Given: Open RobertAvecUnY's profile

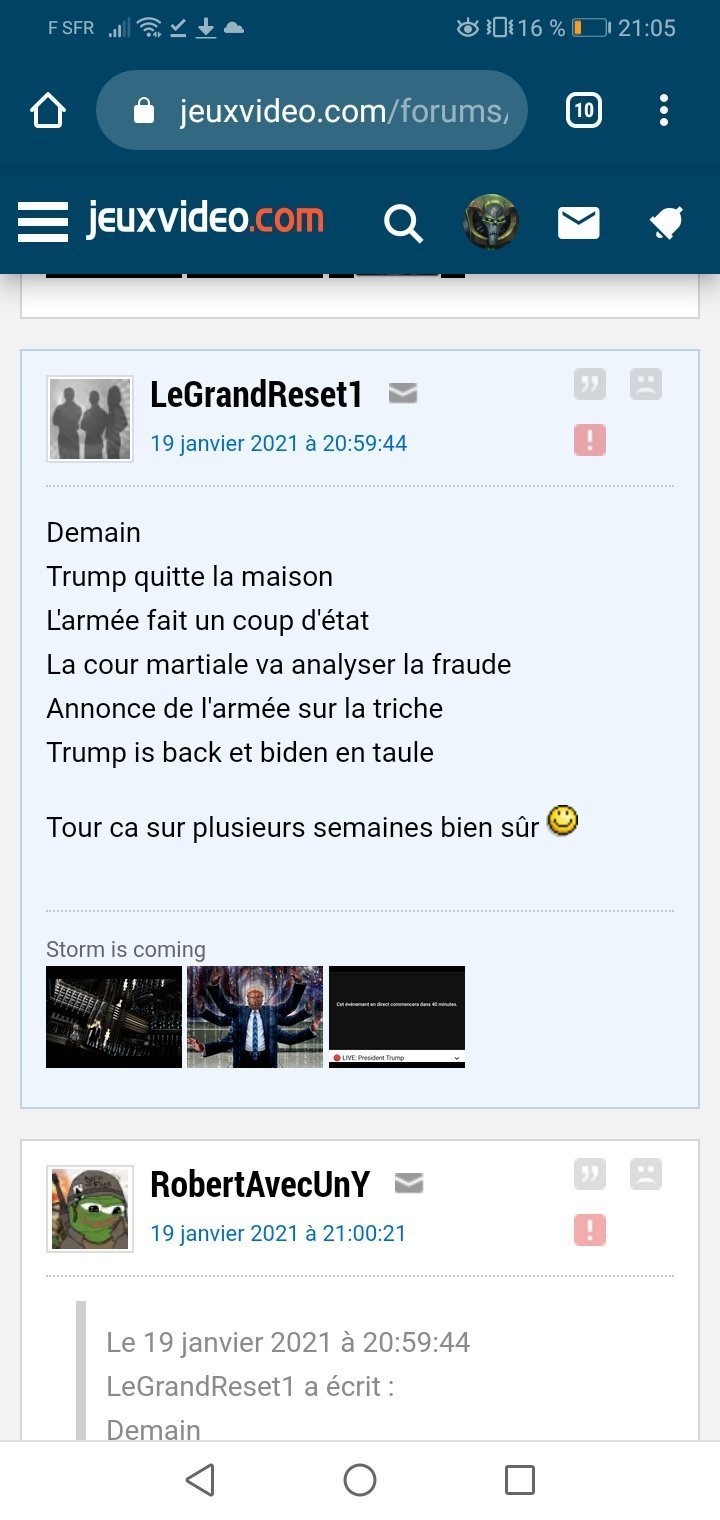Looking at the screenshot, I should 260,1184.
